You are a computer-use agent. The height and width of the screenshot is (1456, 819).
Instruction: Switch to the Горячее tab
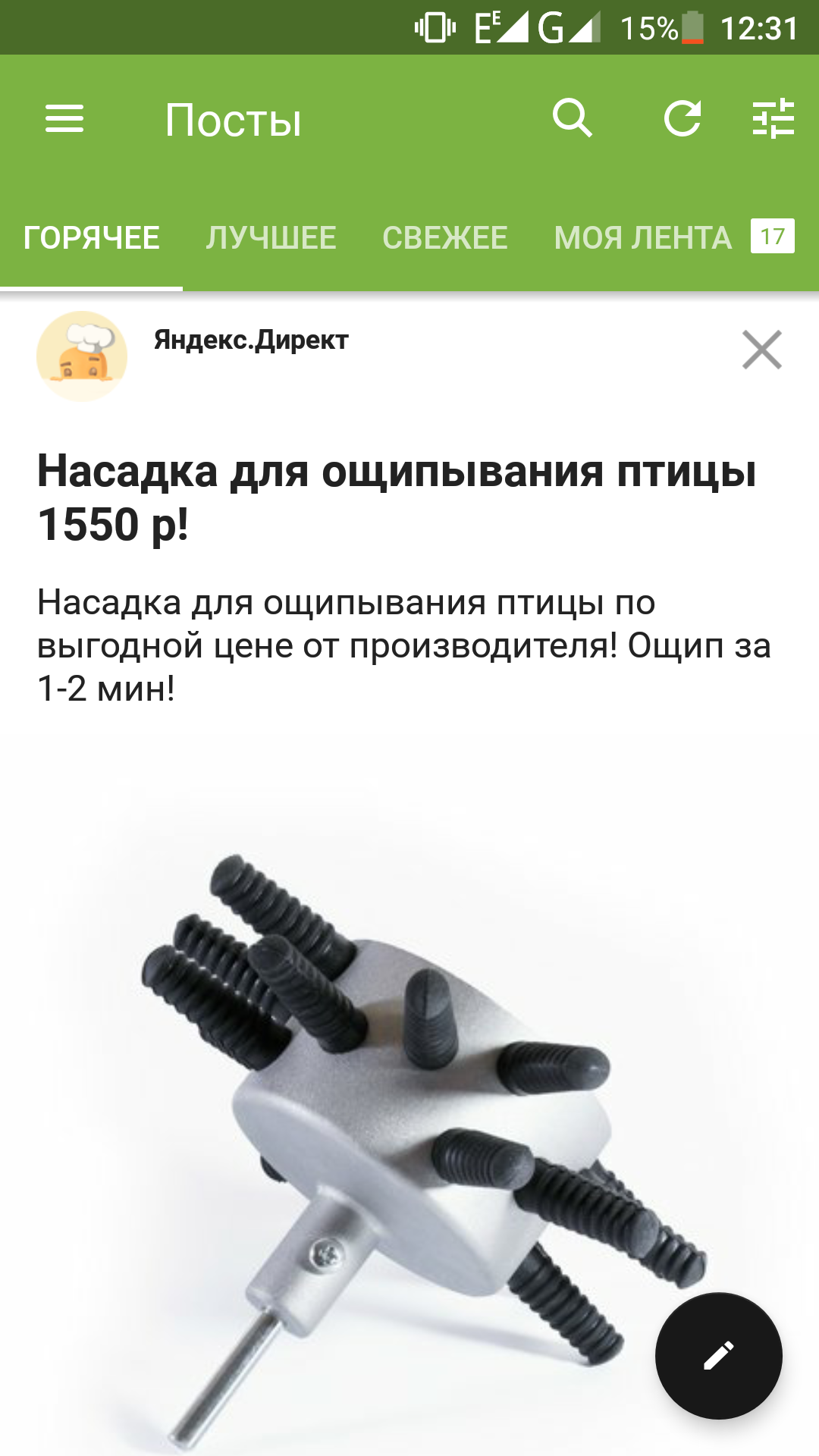(x=91, y=238)
